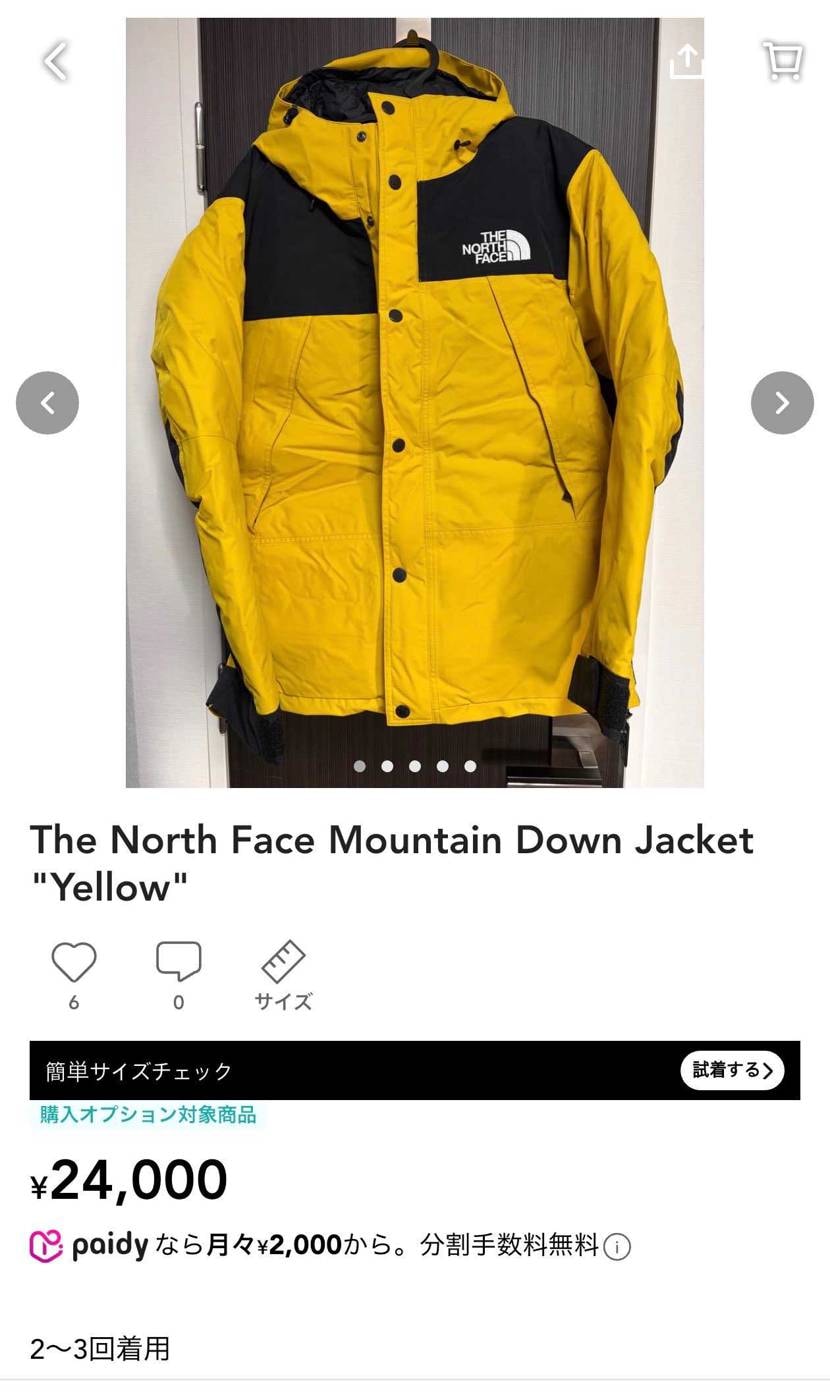Tap the 試着する button

pyautogui.click(x=732, y=1070)
